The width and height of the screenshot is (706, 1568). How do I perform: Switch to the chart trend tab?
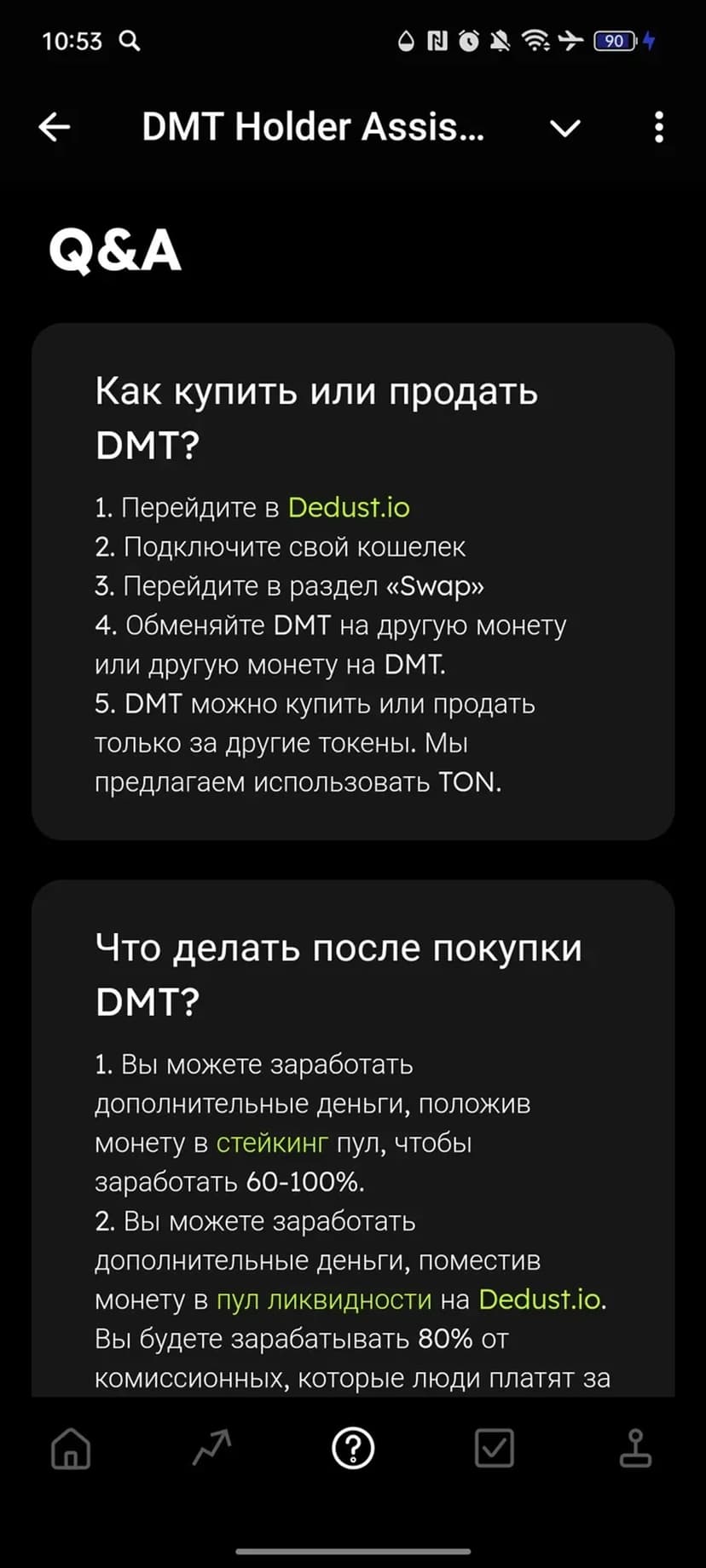pyautogui.click(x=211, y=1448)
